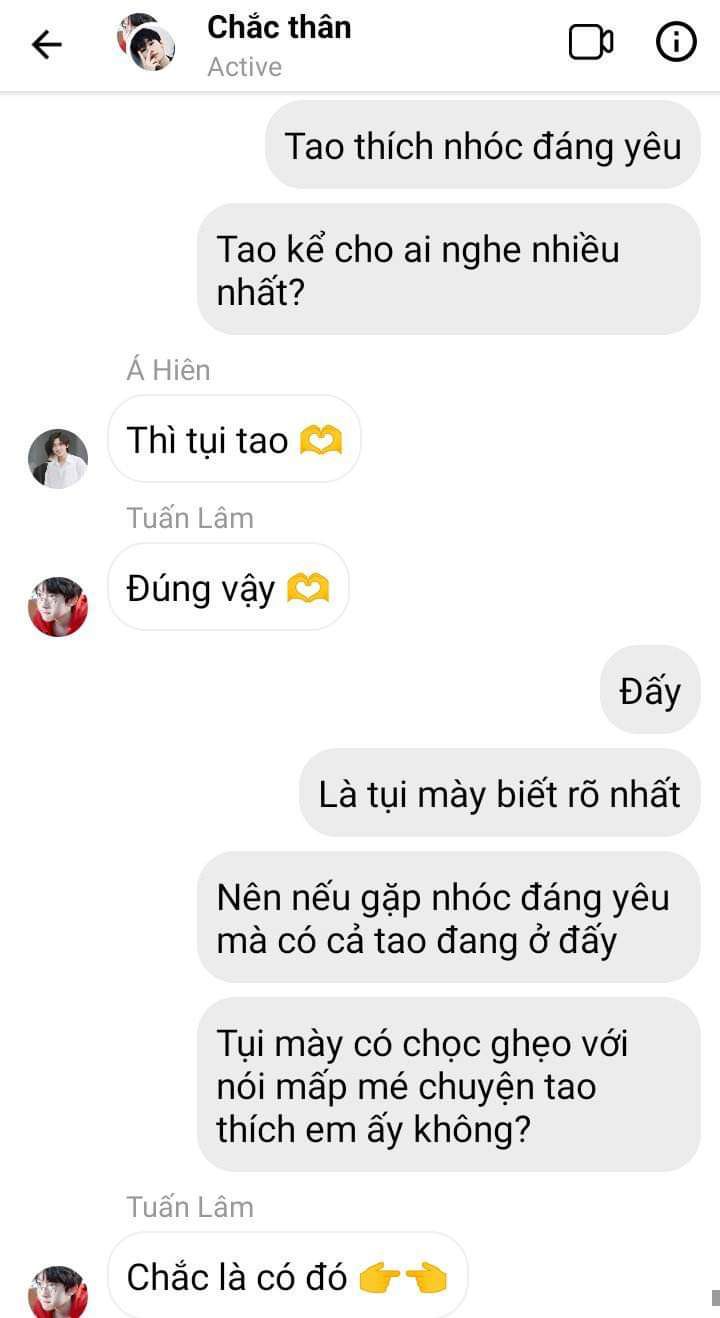Start a video call in Chắc thân
Viewport: 720px width, 1318px height.
590,43
